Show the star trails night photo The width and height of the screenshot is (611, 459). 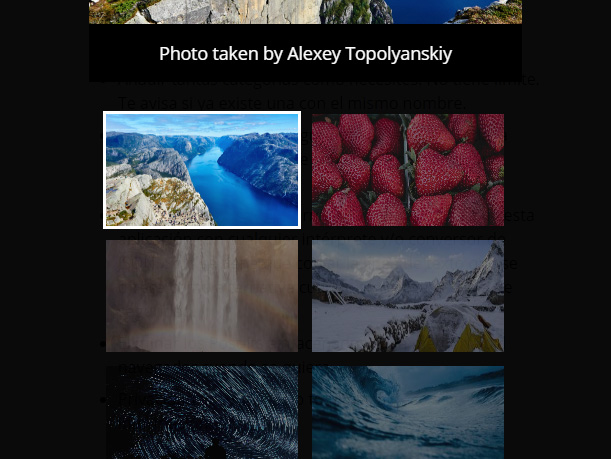click(201, 411)
